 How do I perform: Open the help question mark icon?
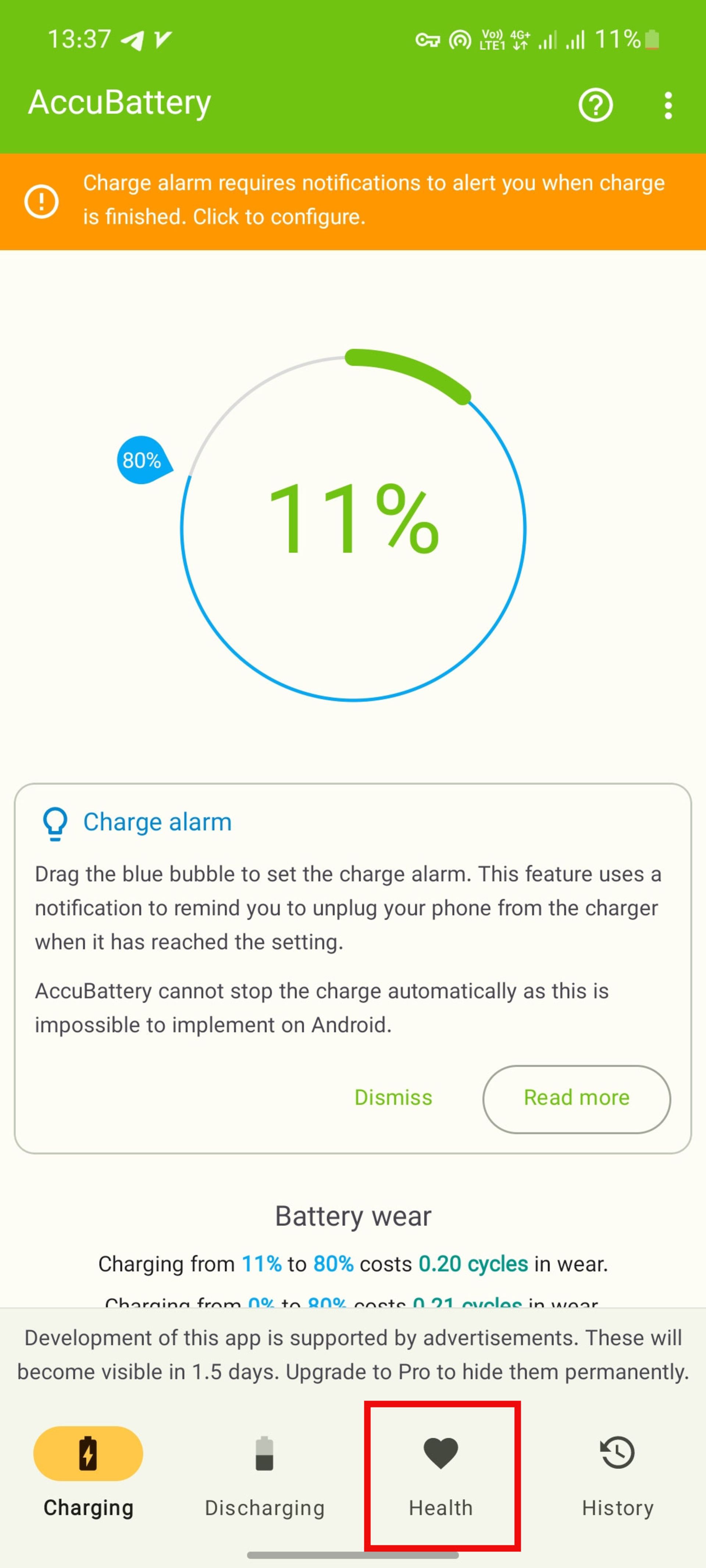click(x=595, y=105)
